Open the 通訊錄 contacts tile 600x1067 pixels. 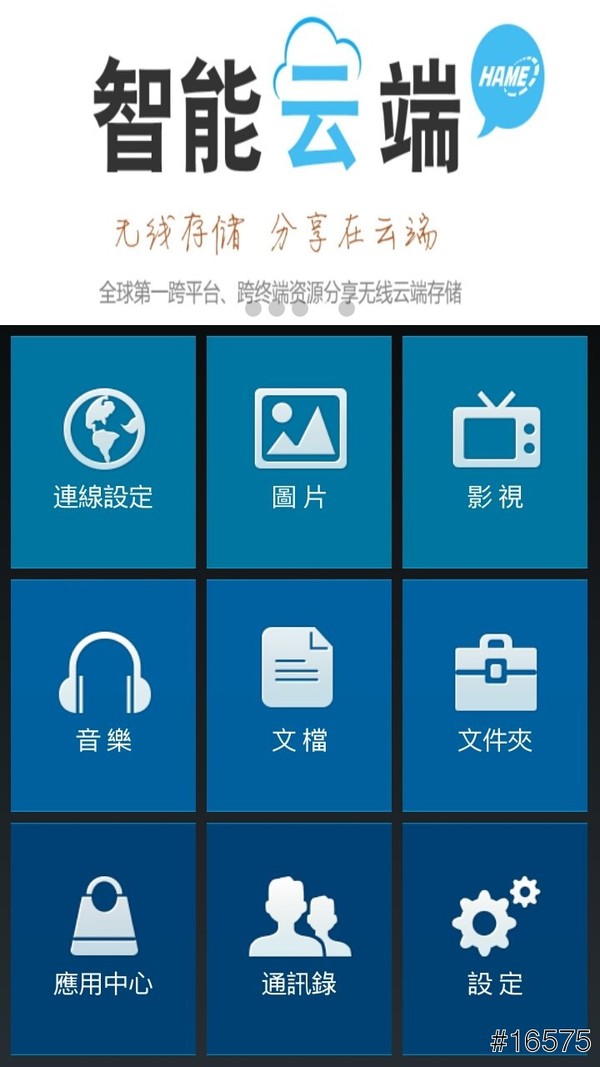(x=299, y=937)
